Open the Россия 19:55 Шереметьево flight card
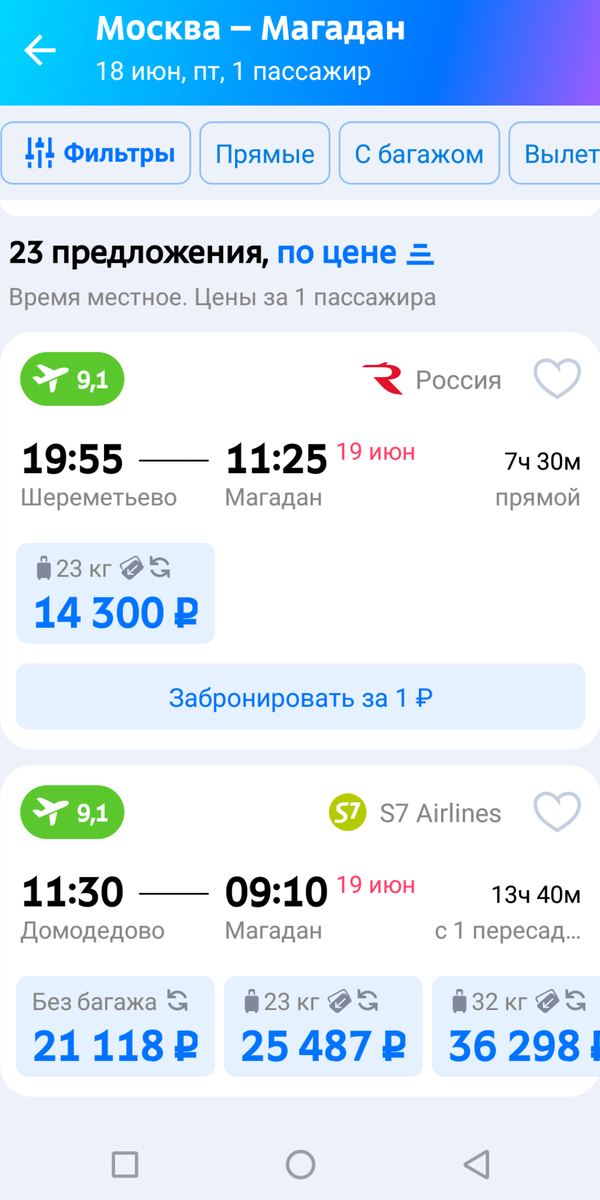 click(300, 470)
